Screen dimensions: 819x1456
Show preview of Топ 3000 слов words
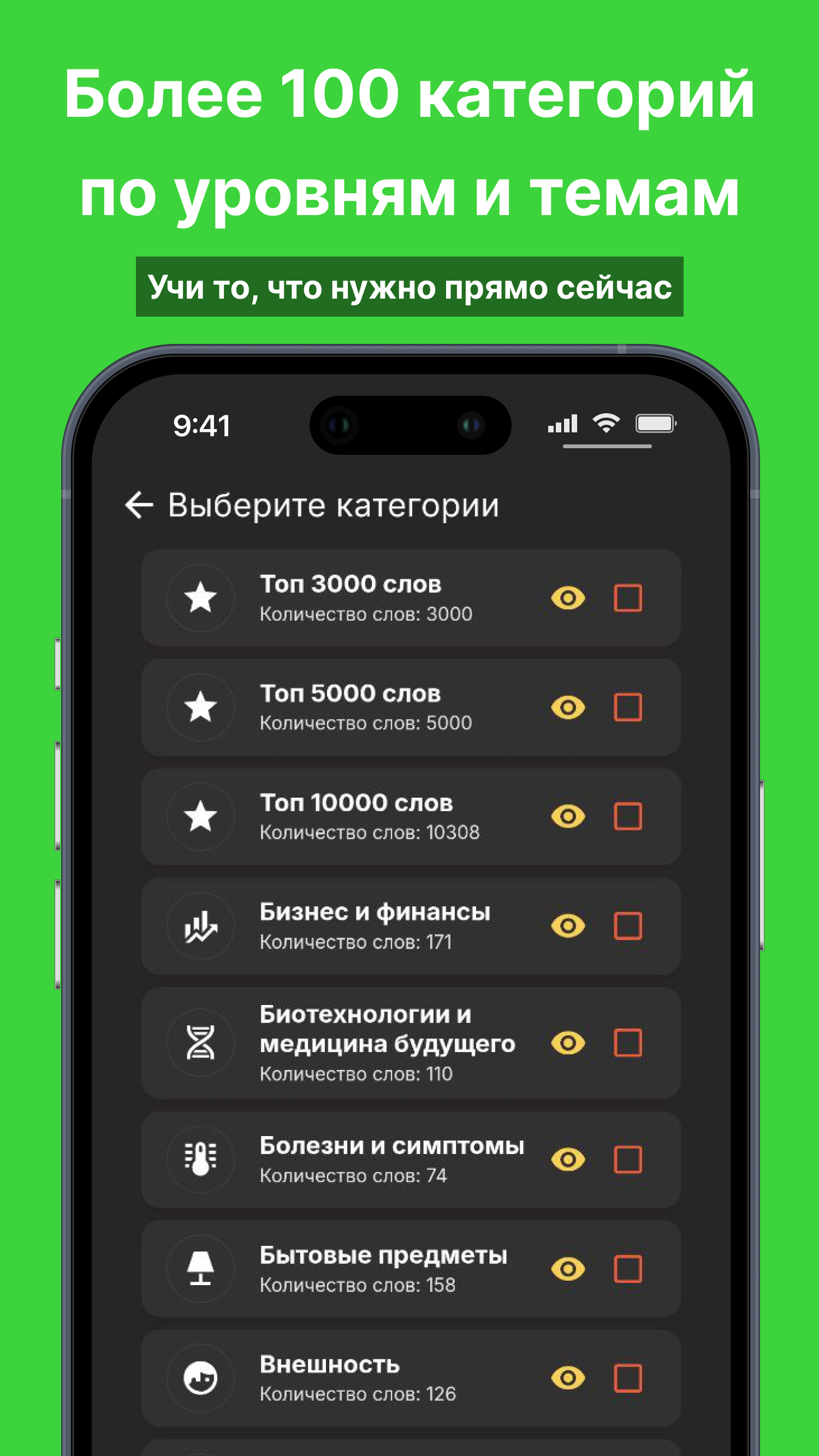(568, 599)
